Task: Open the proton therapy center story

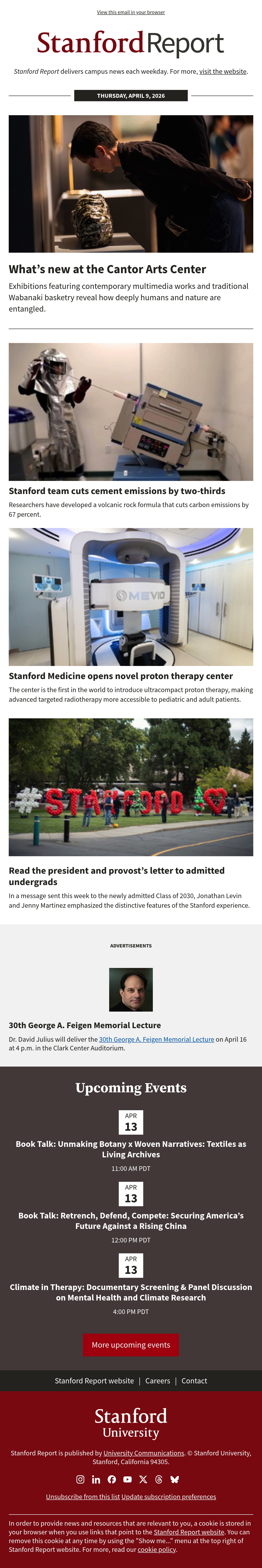Action: point(121,676)
